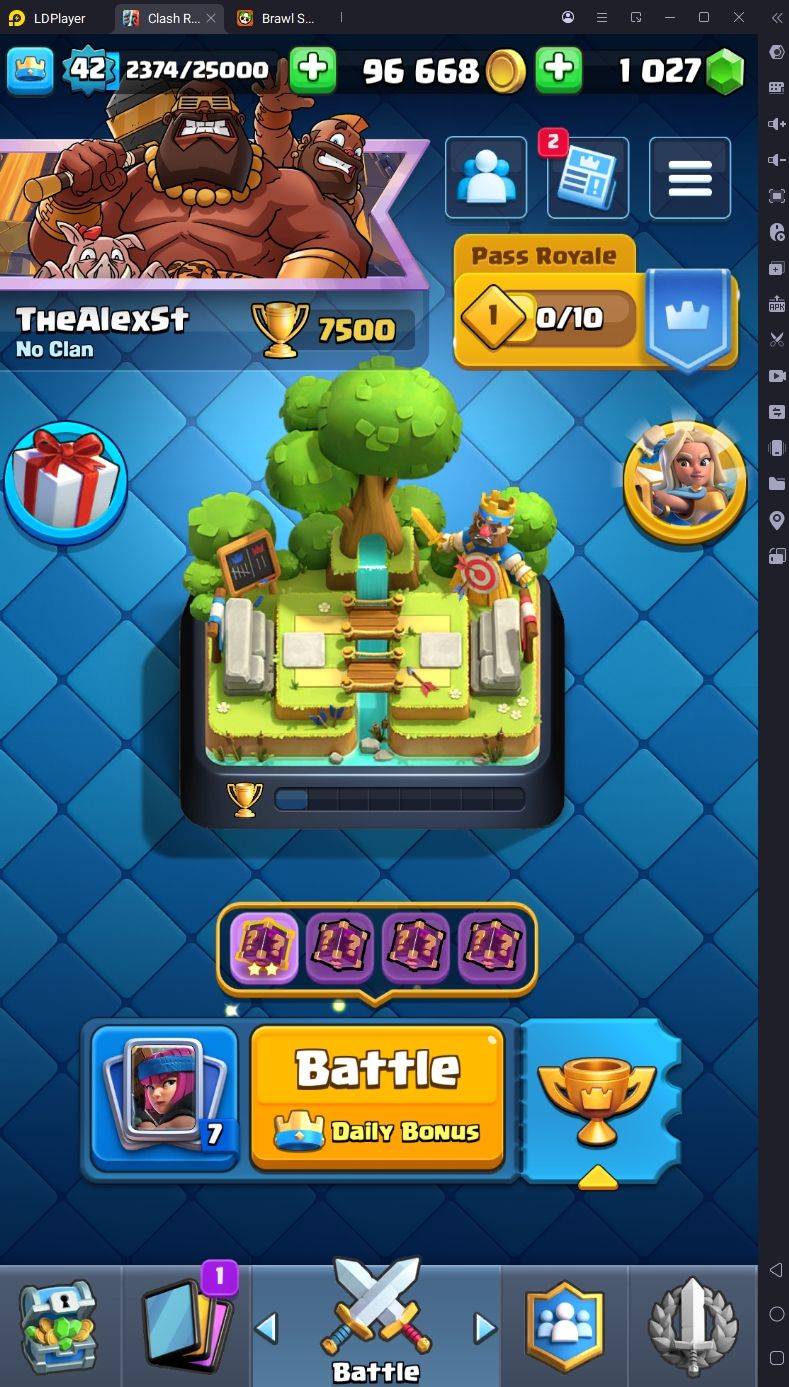789x1387 pixels.
Task: Open the friends profile icon
Action: click(x=486, y=177)
